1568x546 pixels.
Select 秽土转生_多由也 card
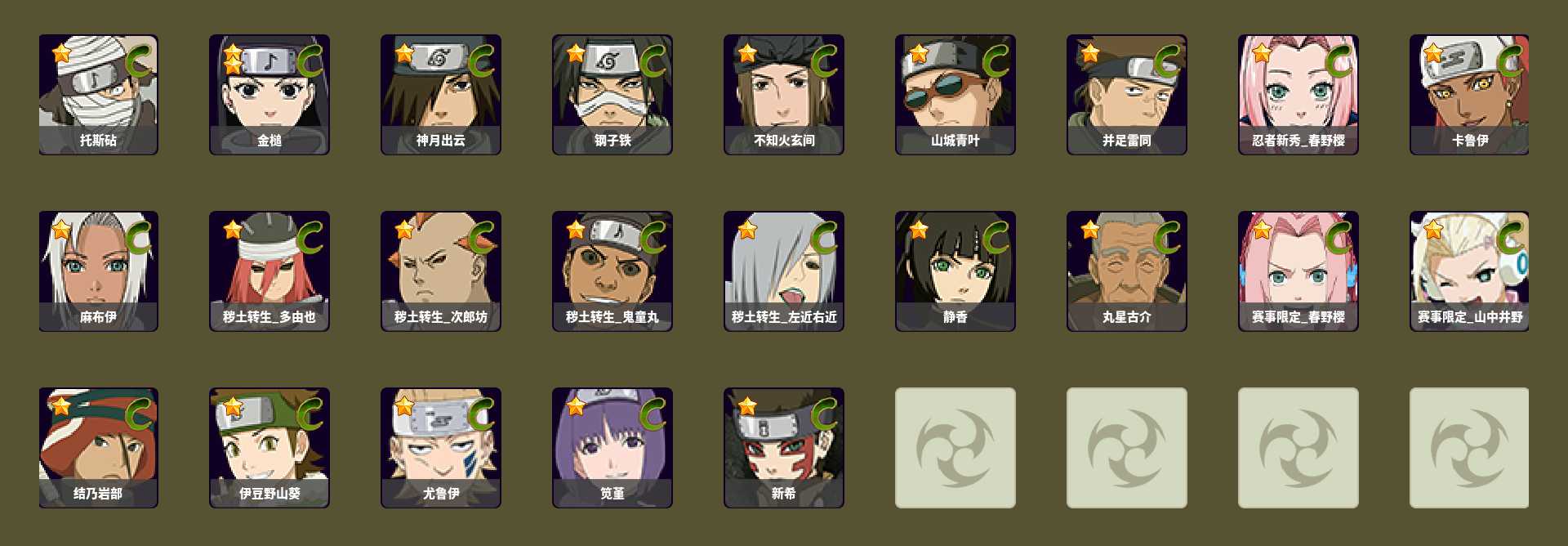pos(269,271)
